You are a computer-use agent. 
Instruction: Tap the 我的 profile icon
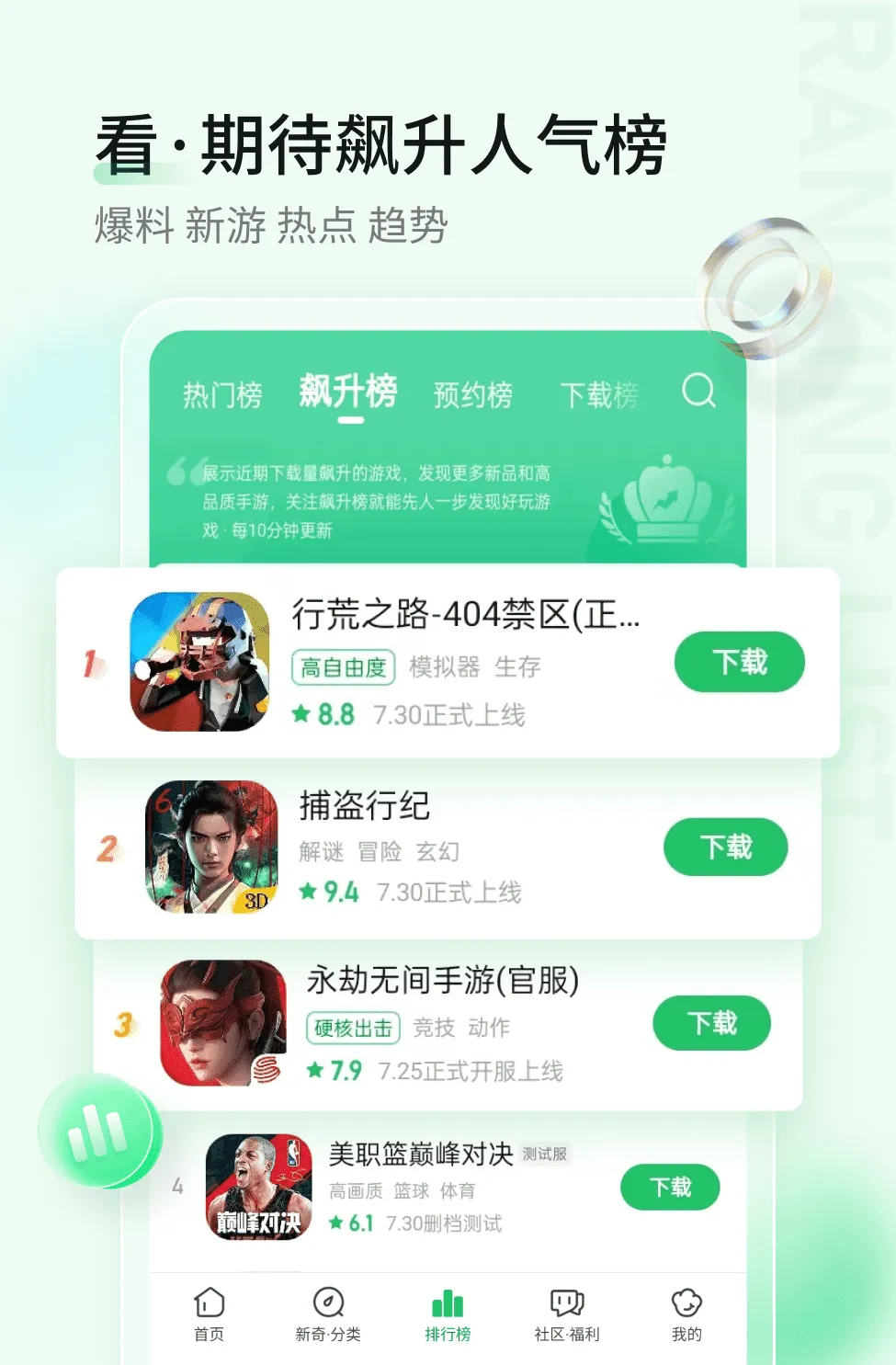tap(686, 1303)
